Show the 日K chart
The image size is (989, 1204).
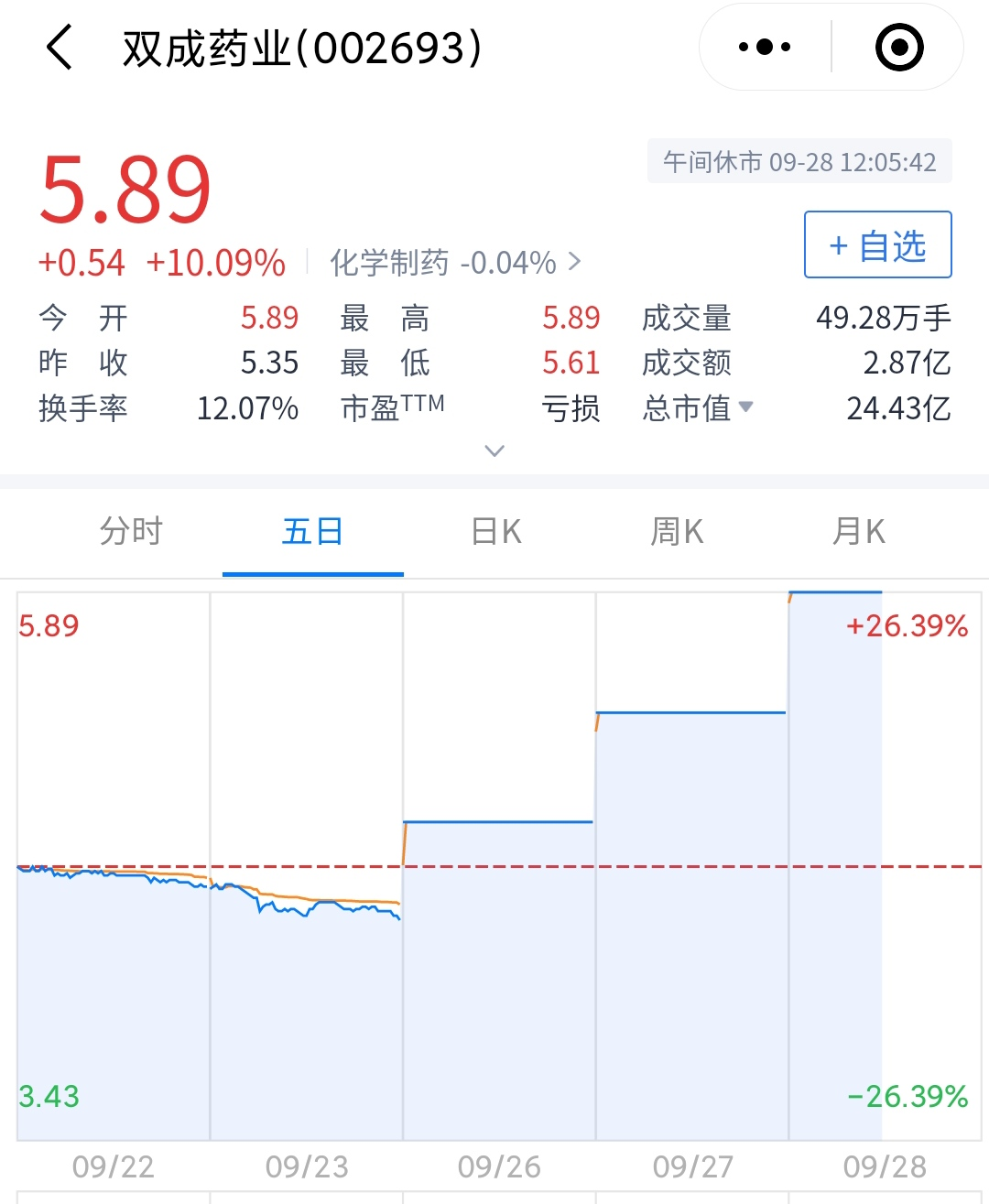tap(495, 531)
